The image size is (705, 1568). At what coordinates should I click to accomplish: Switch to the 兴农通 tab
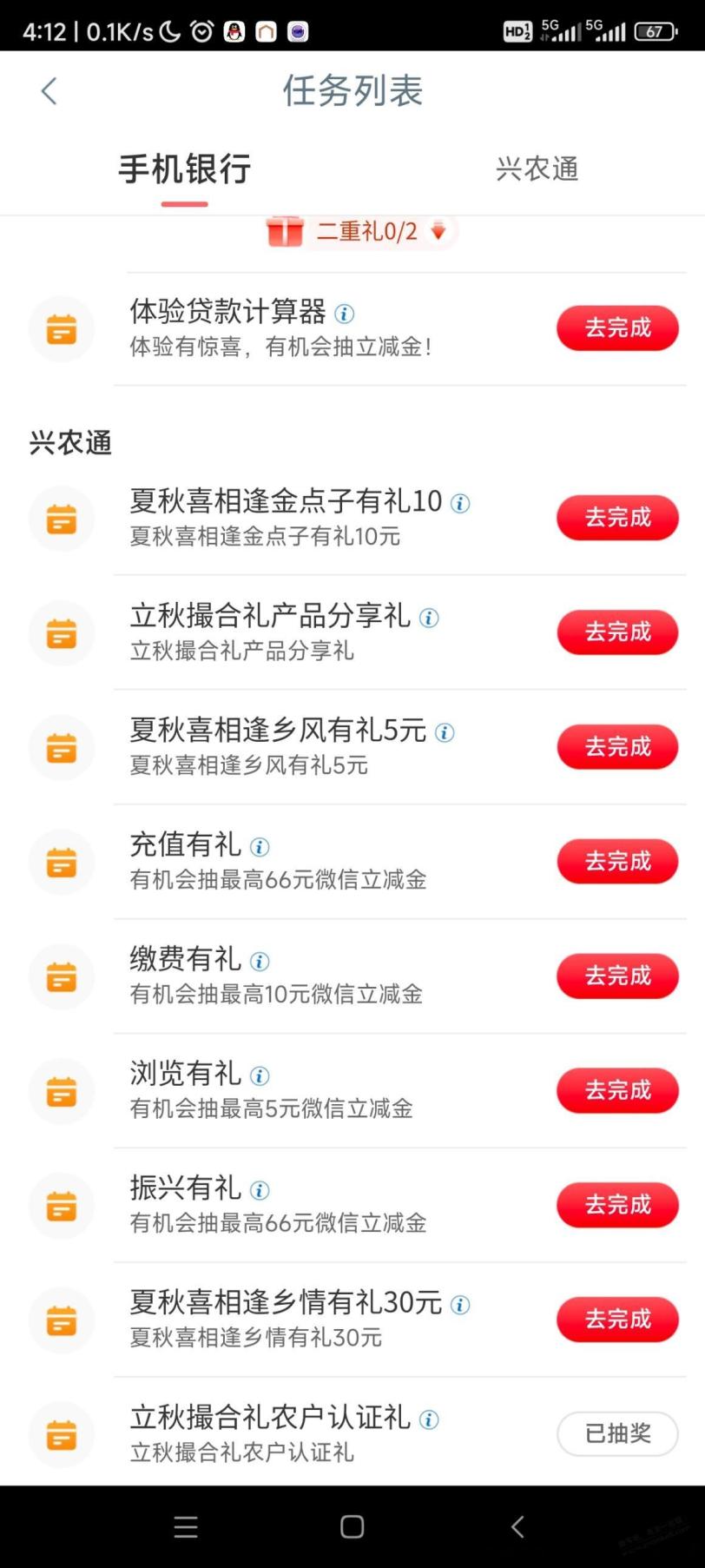[537, 169]
